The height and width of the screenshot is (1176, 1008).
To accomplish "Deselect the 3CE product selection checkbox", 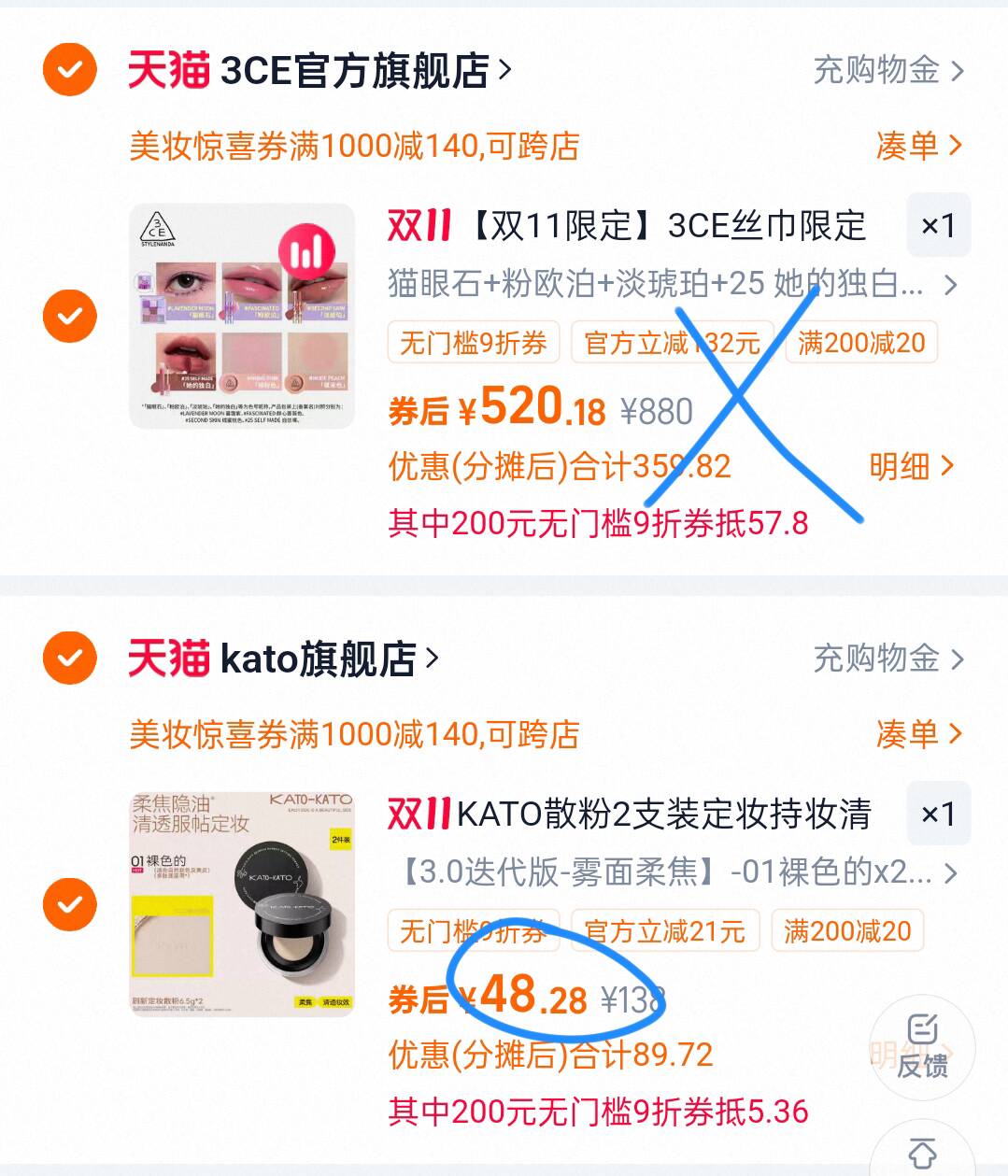I will [x=69, y=315].
